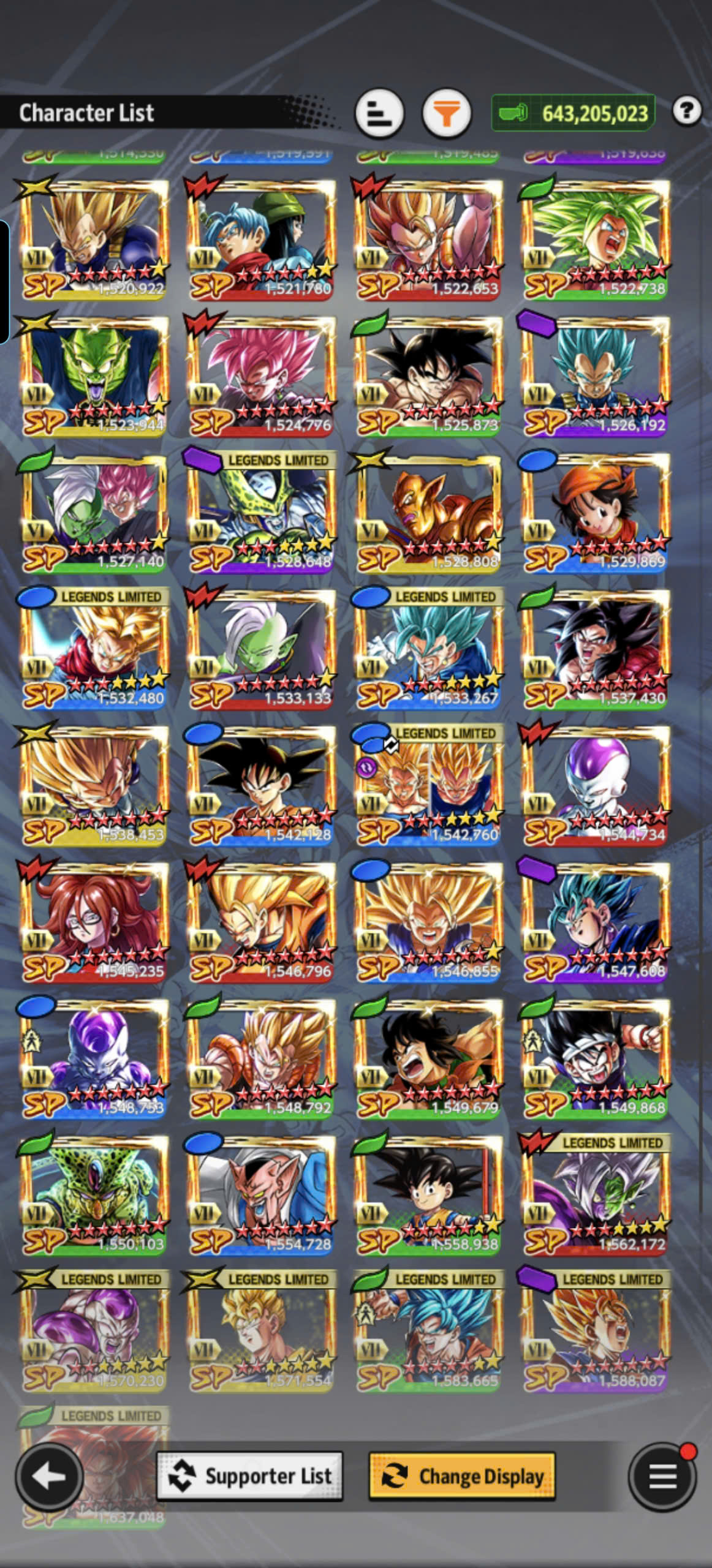The height and width of the screenshot is (1568, 712).
Task: View the character rated 1,544,734
Action: click(x=595, y=785)
